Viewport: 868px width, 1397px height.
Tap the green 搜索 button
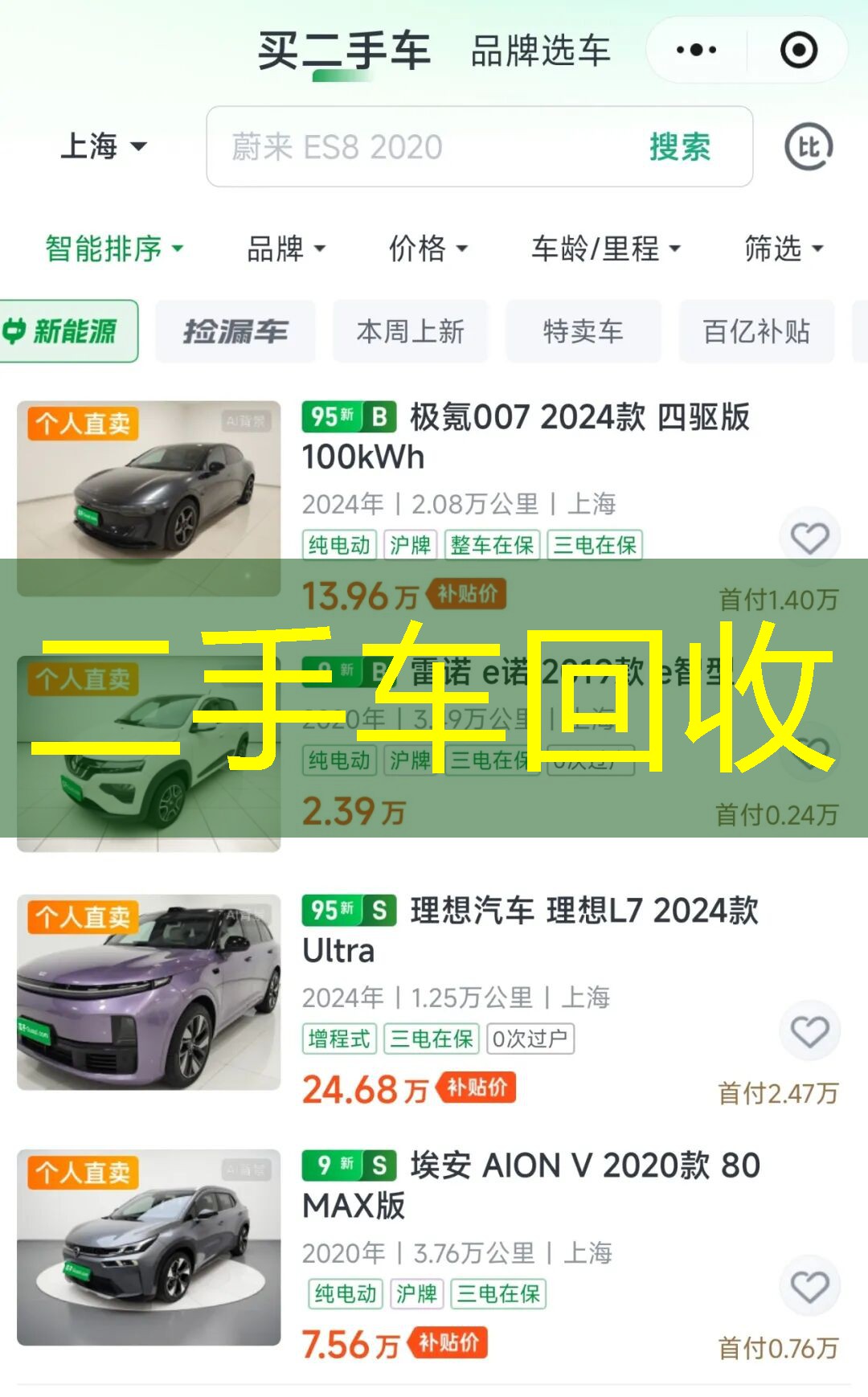[679, 147]
